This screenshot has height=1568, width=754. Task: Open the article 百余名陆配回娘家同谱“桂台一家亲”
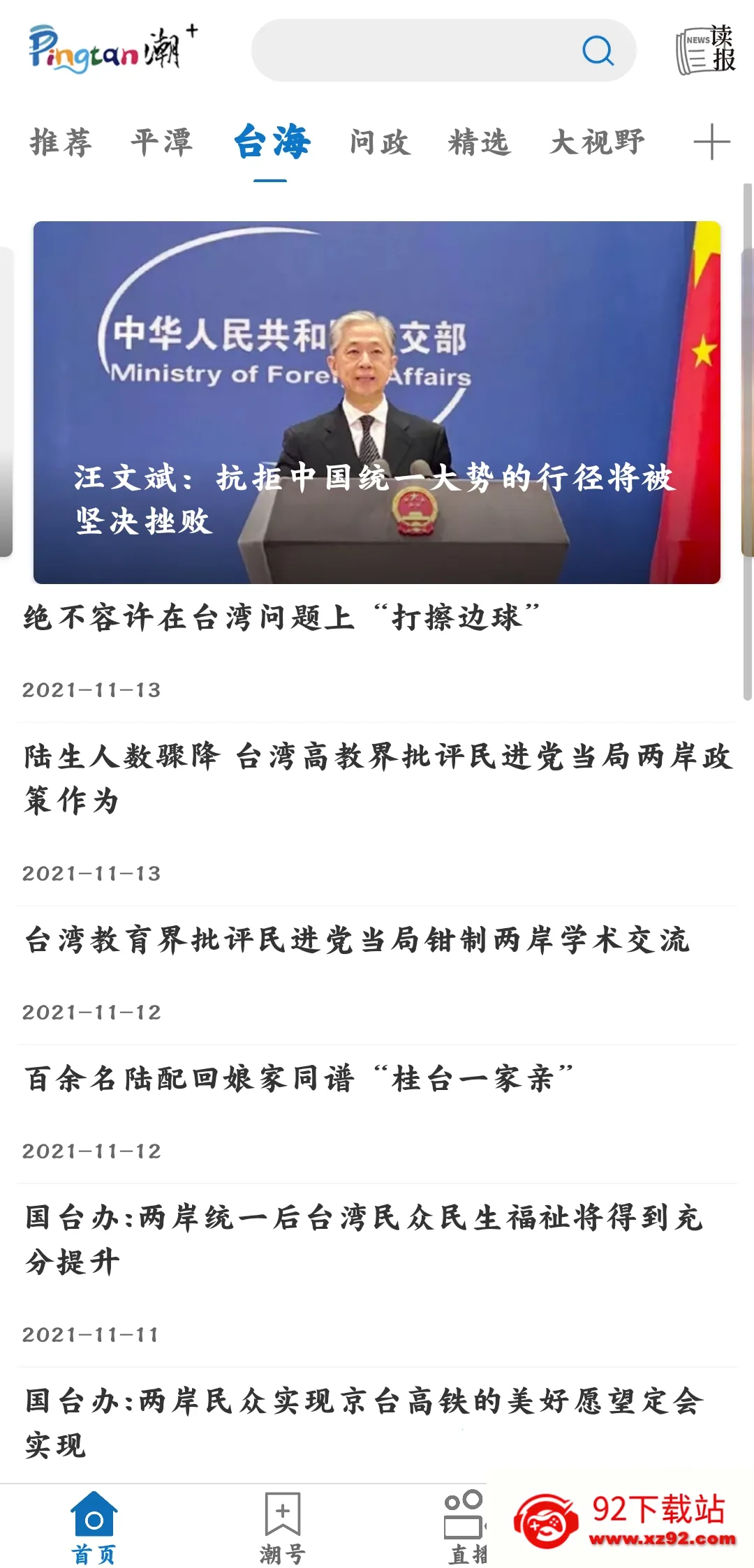click(377, 1114)
